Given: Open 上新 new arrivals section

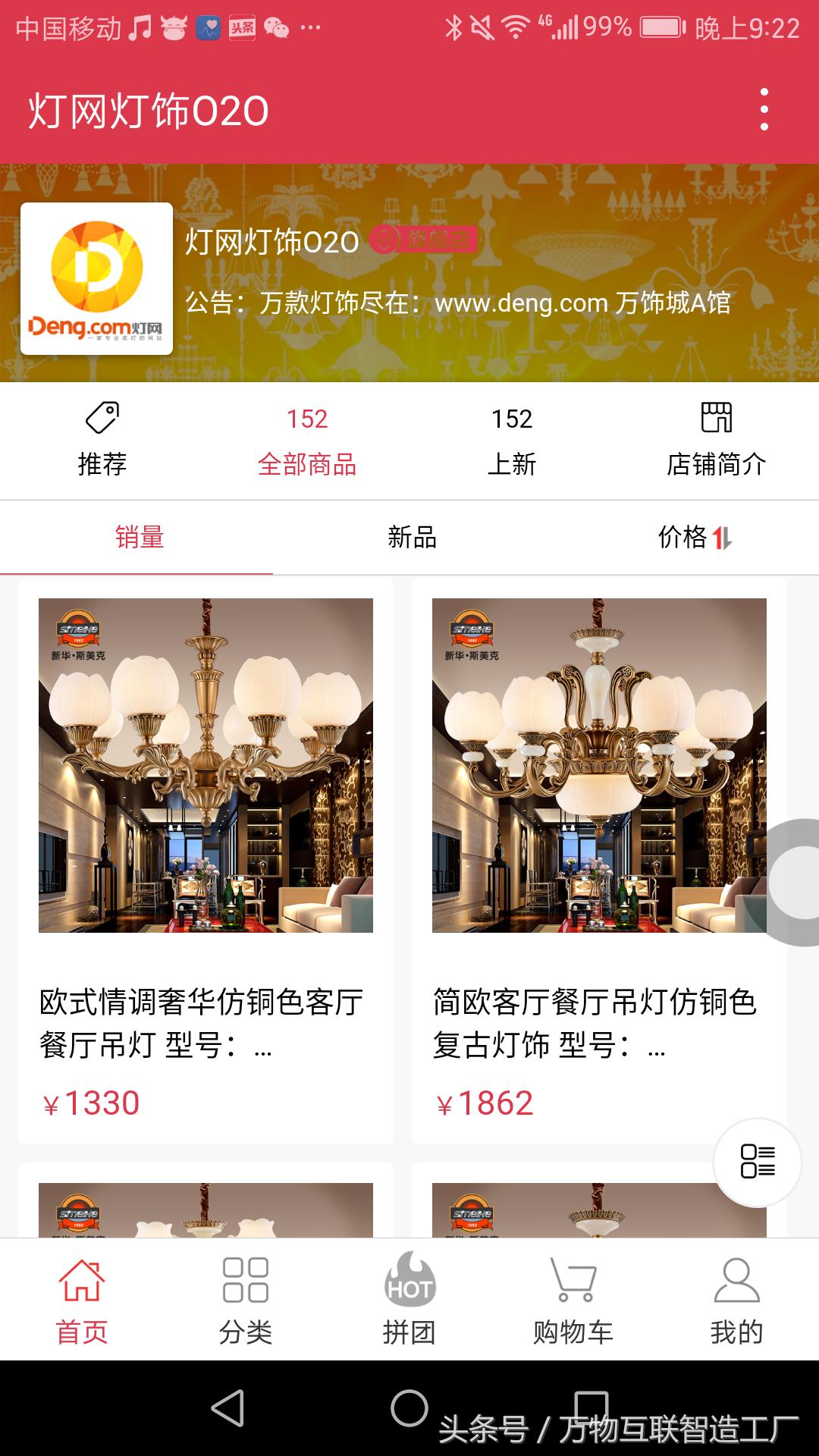Looking at the screenshot, I should point(513,438).
